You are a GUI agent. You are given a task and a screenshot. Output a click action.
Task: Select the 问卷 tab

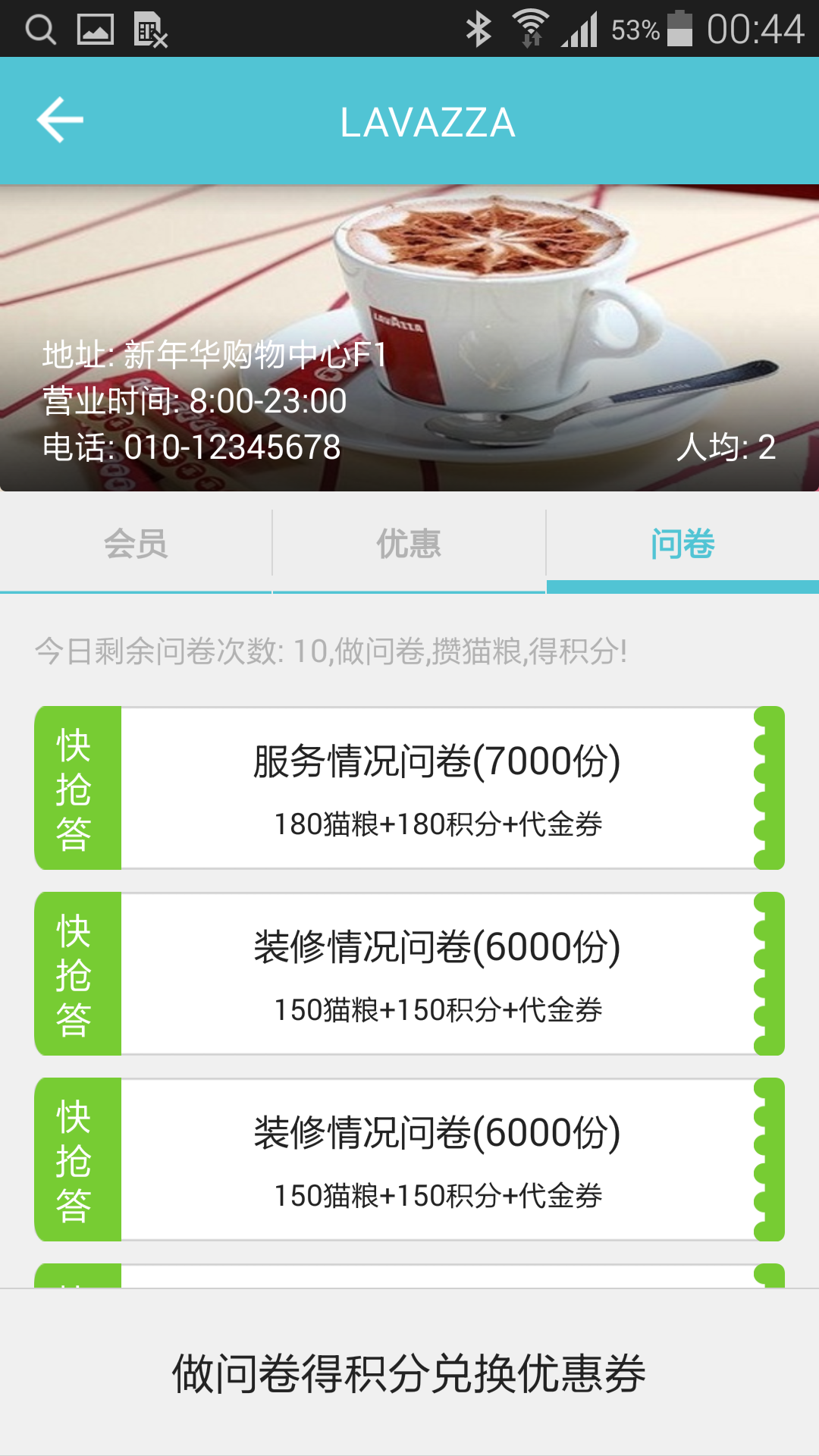pyautogui.click(x=682, y=544)
